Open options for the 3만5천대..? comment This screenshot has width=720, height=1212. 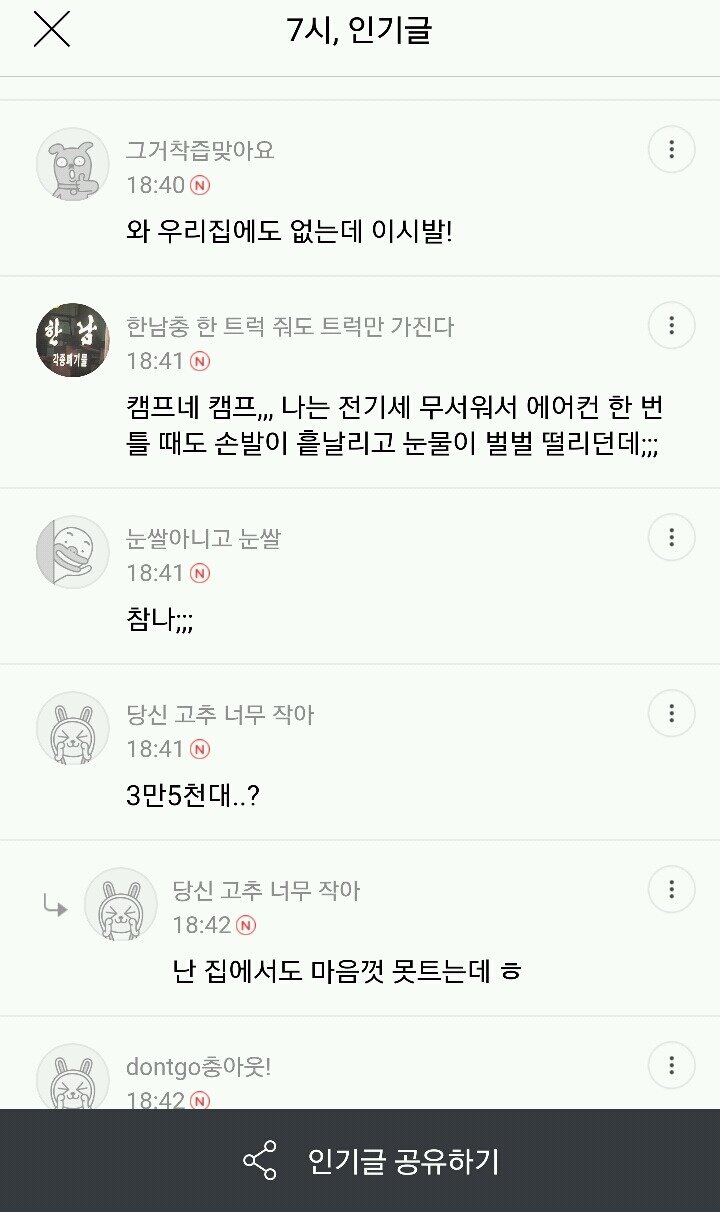(x=671, y=714)
